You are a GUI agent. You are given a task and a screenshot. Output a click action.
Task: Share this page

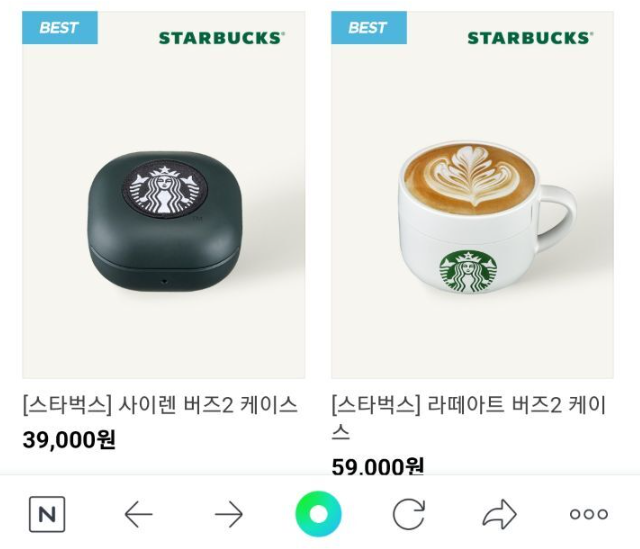tap(499, 515)
